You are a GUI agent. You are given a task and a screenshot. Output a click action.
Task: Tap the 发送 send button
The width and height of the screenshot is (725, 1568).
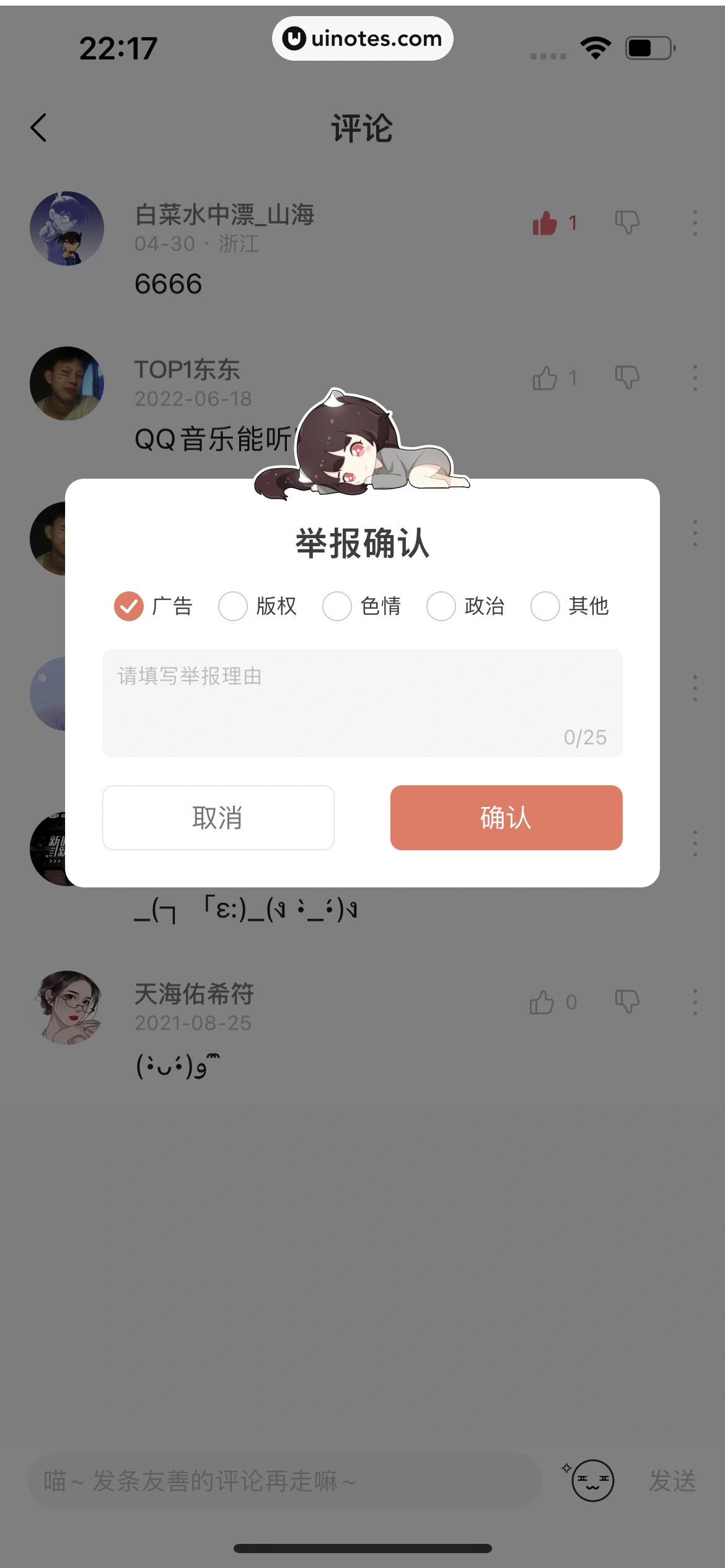click(x=672, y=1481)
